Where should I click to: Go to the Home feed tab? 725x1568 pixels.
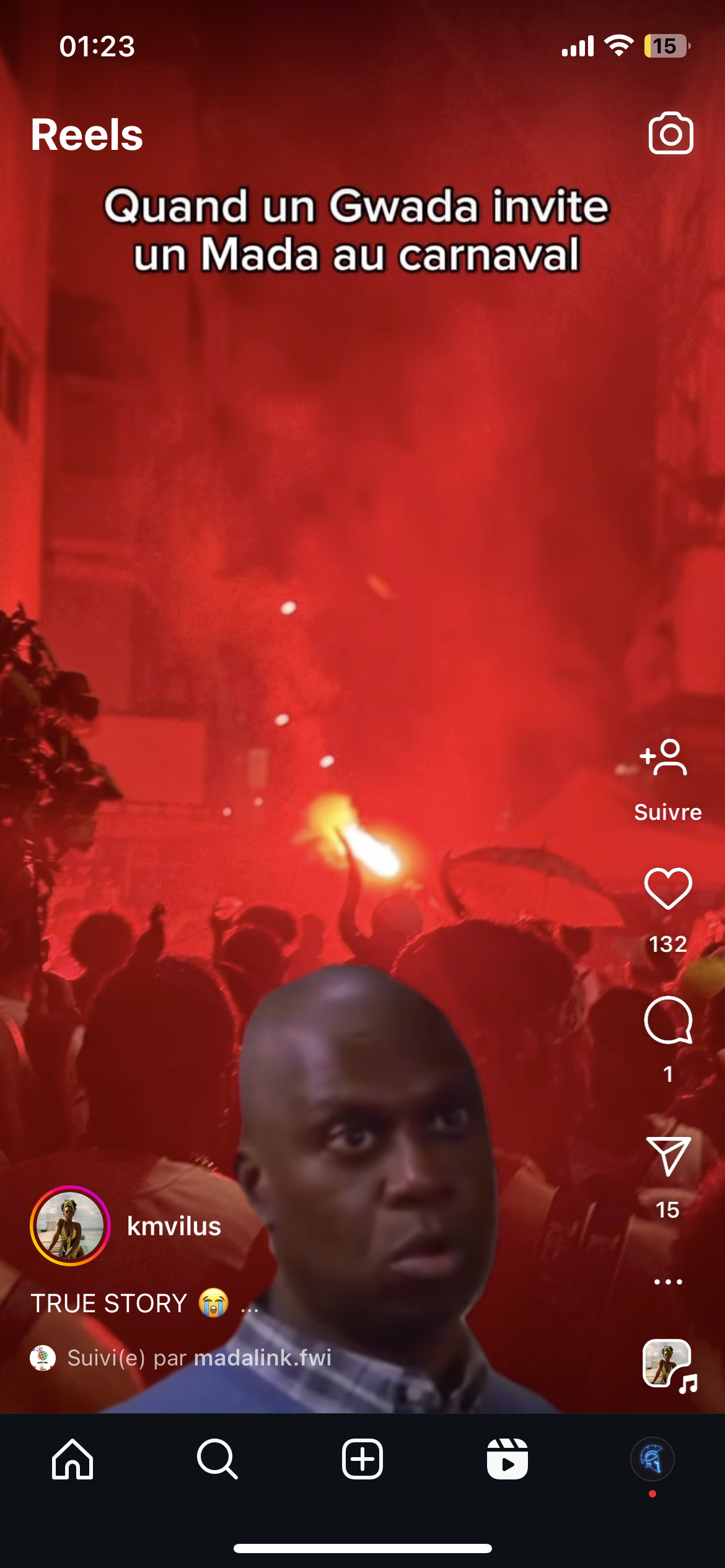72,1458
